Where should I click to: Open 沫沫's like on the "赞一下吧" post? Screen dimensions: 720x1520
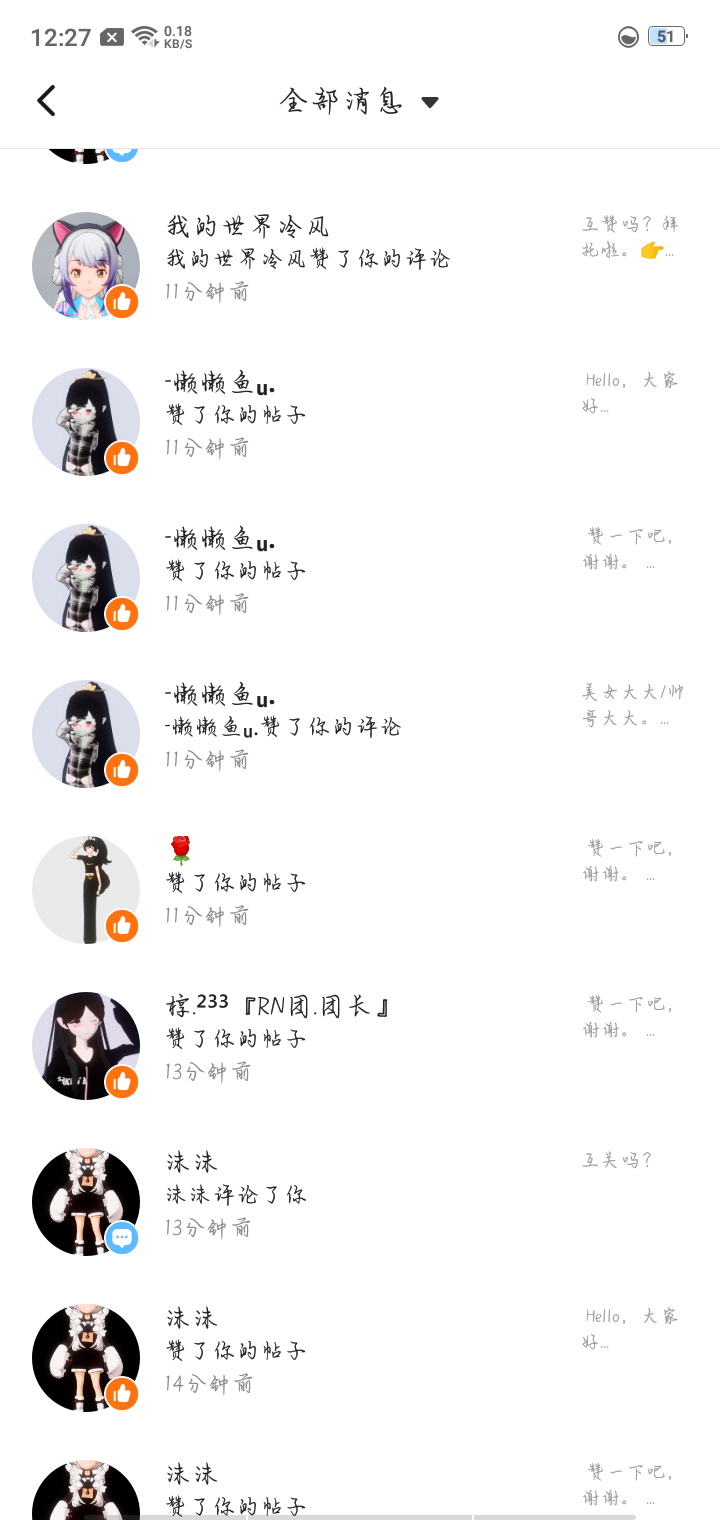(360, 1490)
